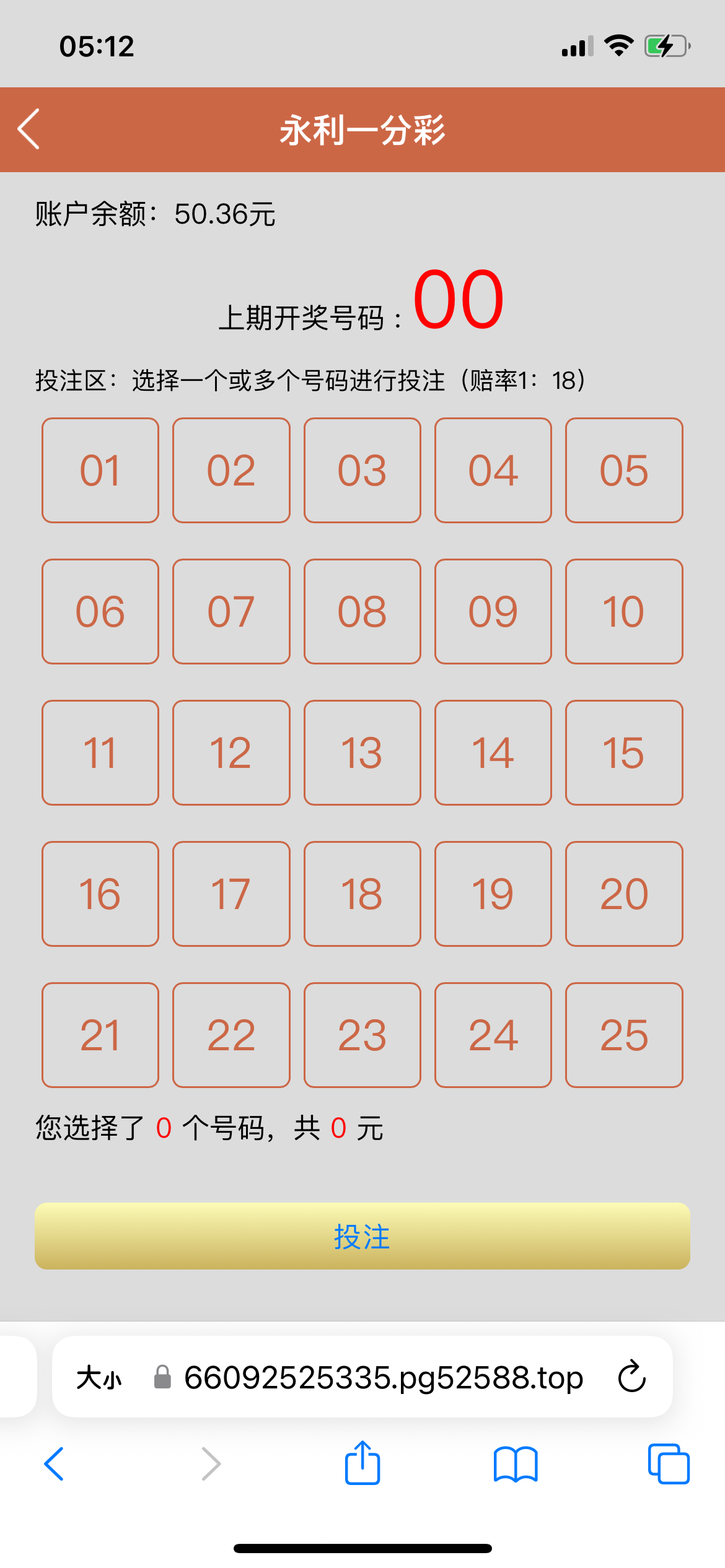Go to previous page in Safari
Screen dimensions: 725x1568
(x=54, y=1464)
